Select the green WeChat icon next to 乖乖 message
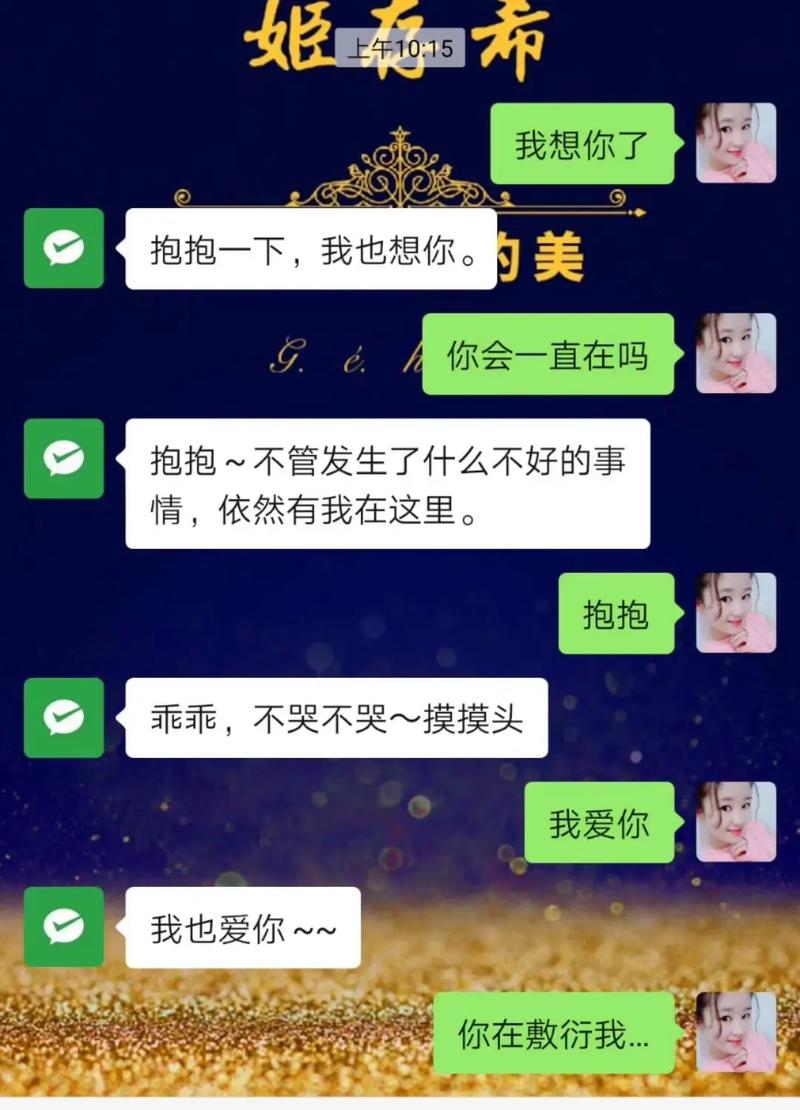This screenshot has width=800, height=1110. tap(62, 717)
